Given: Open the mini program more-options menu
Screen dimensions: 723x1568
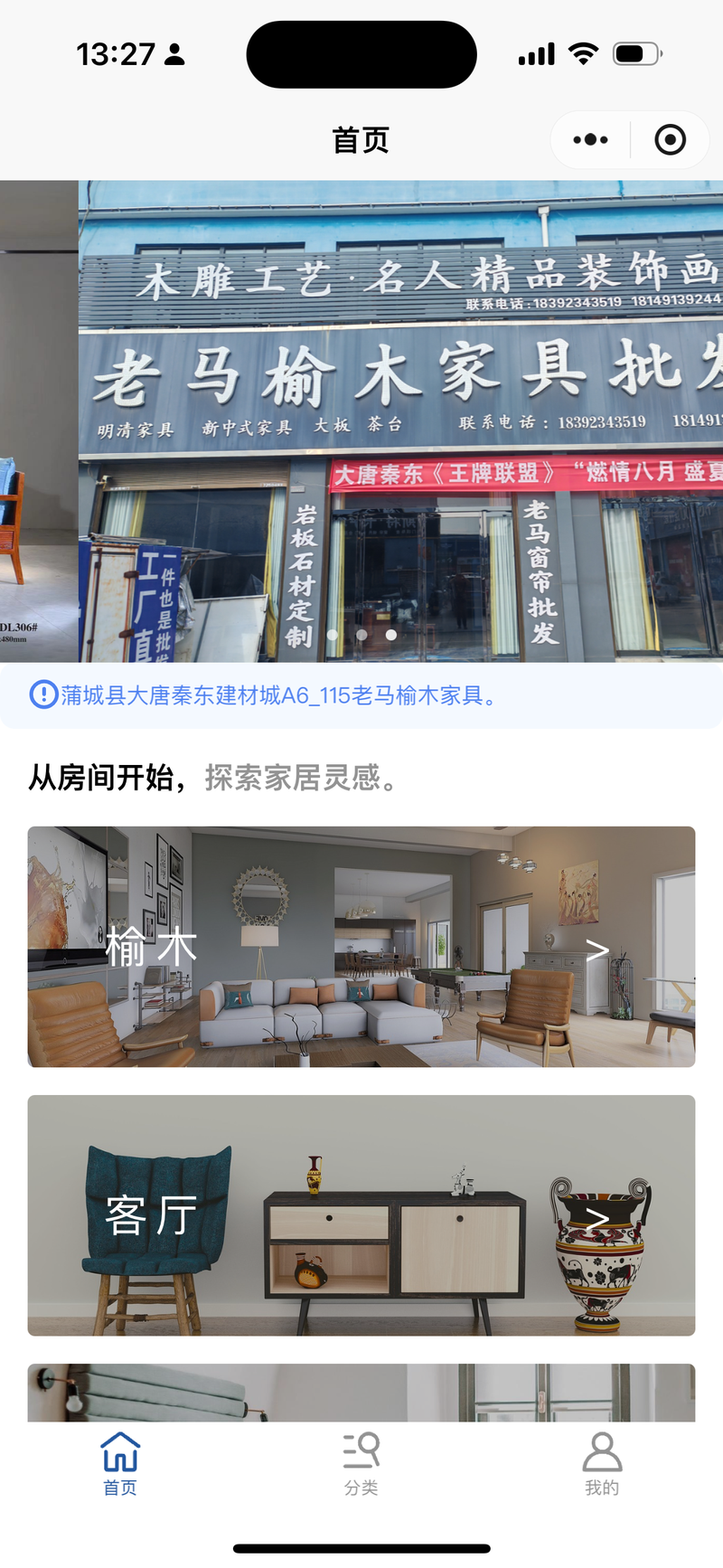Looking at the screenshot, I should point(590,140).
